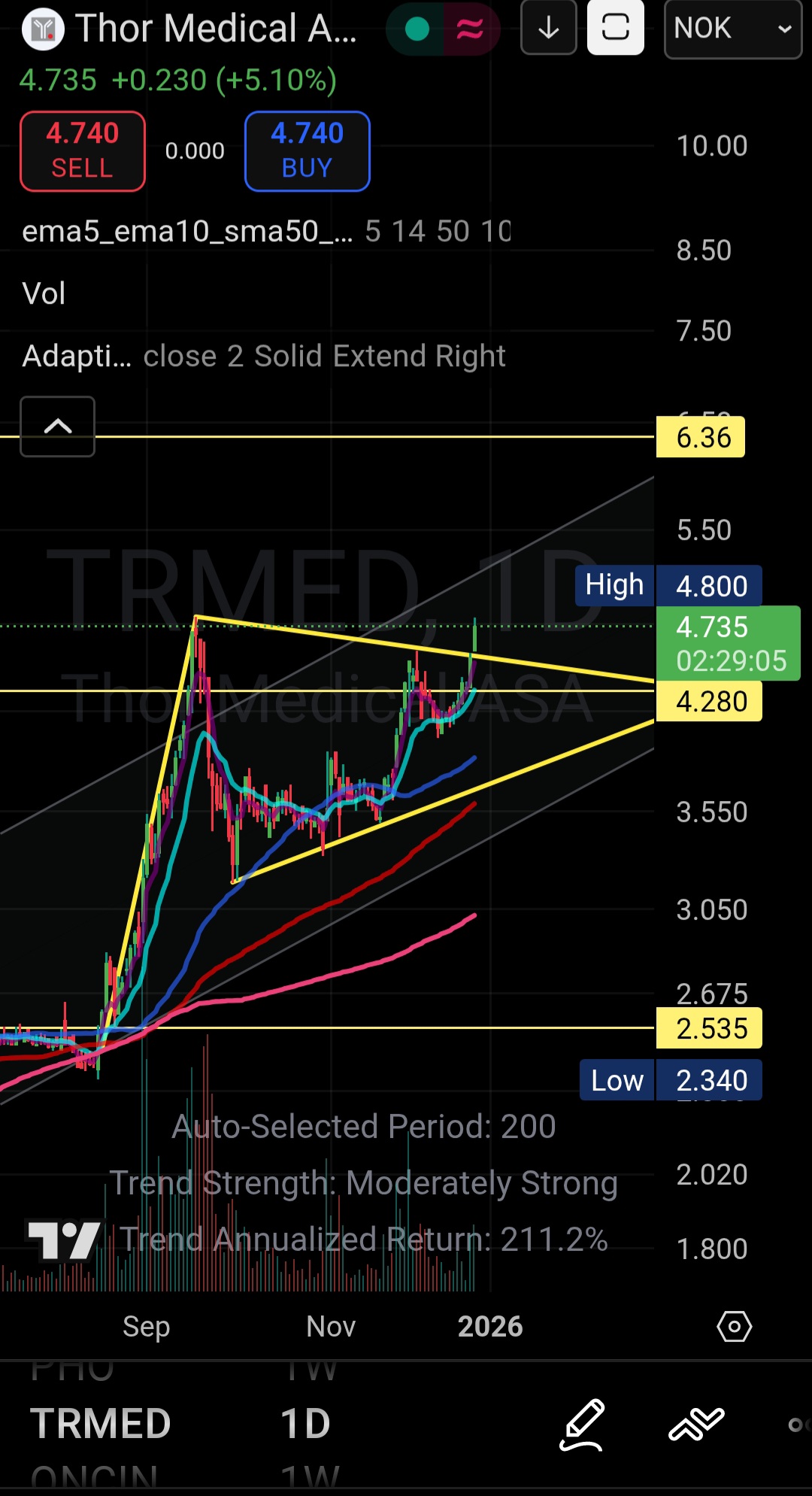Toggle the fullscreen rounded-square icon
This screenshot has width=812, height=1496.
coord(615,29)
